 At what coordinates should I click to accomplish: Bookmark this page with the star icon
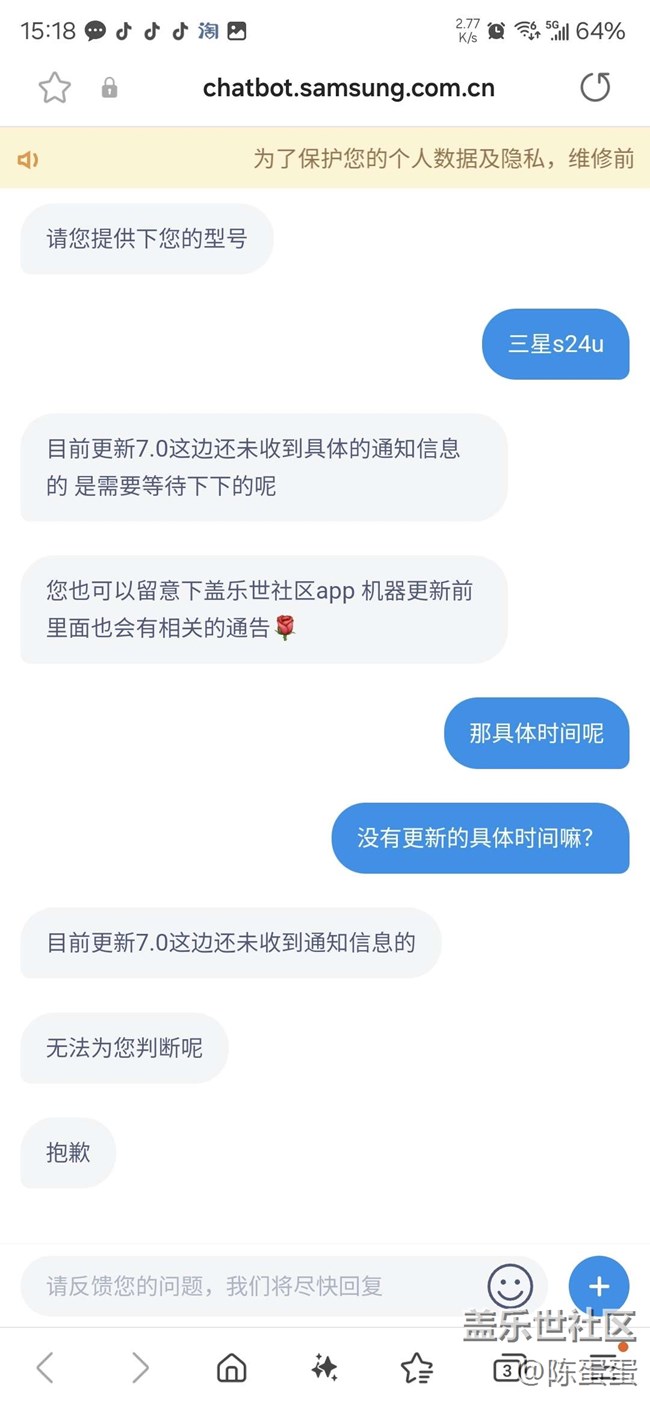point(54,88)
